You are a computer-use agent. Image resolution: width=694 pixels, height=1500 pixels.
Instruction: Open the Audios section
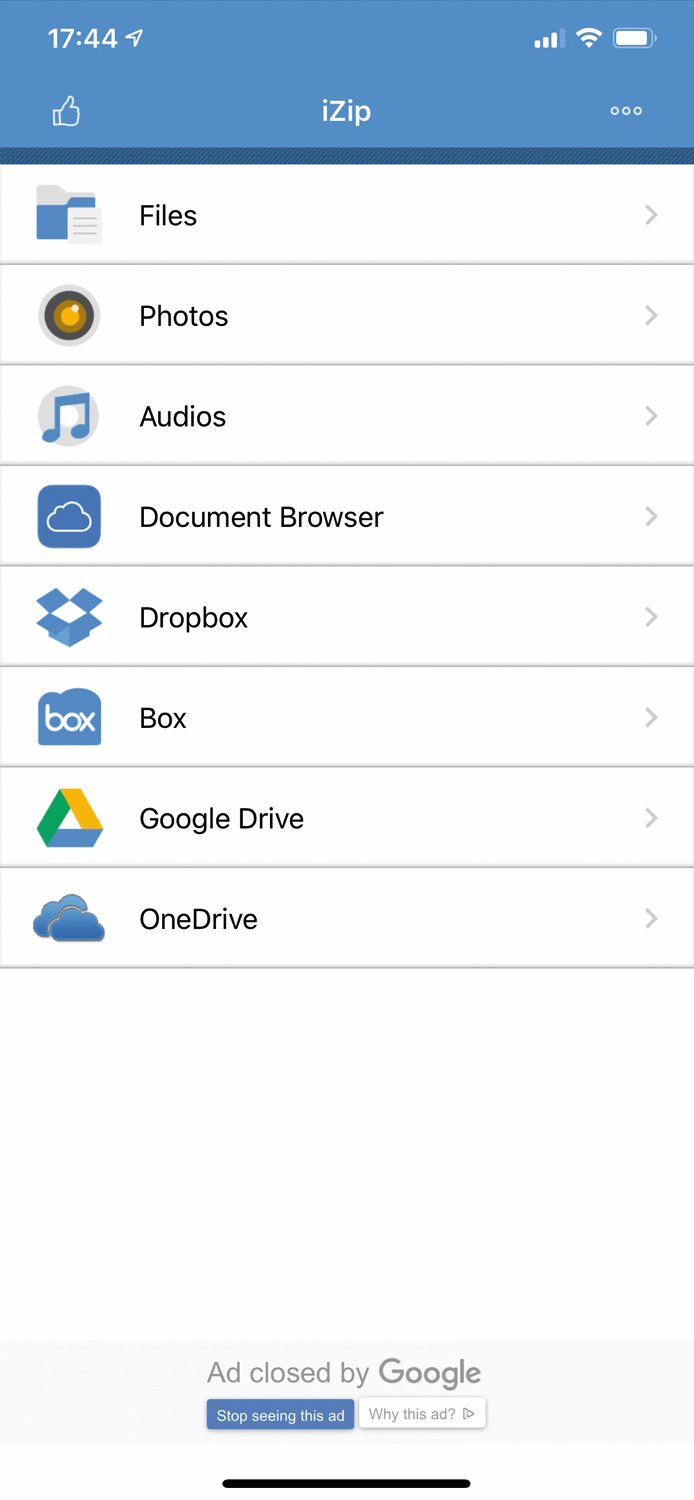click(x=347, y=416)
